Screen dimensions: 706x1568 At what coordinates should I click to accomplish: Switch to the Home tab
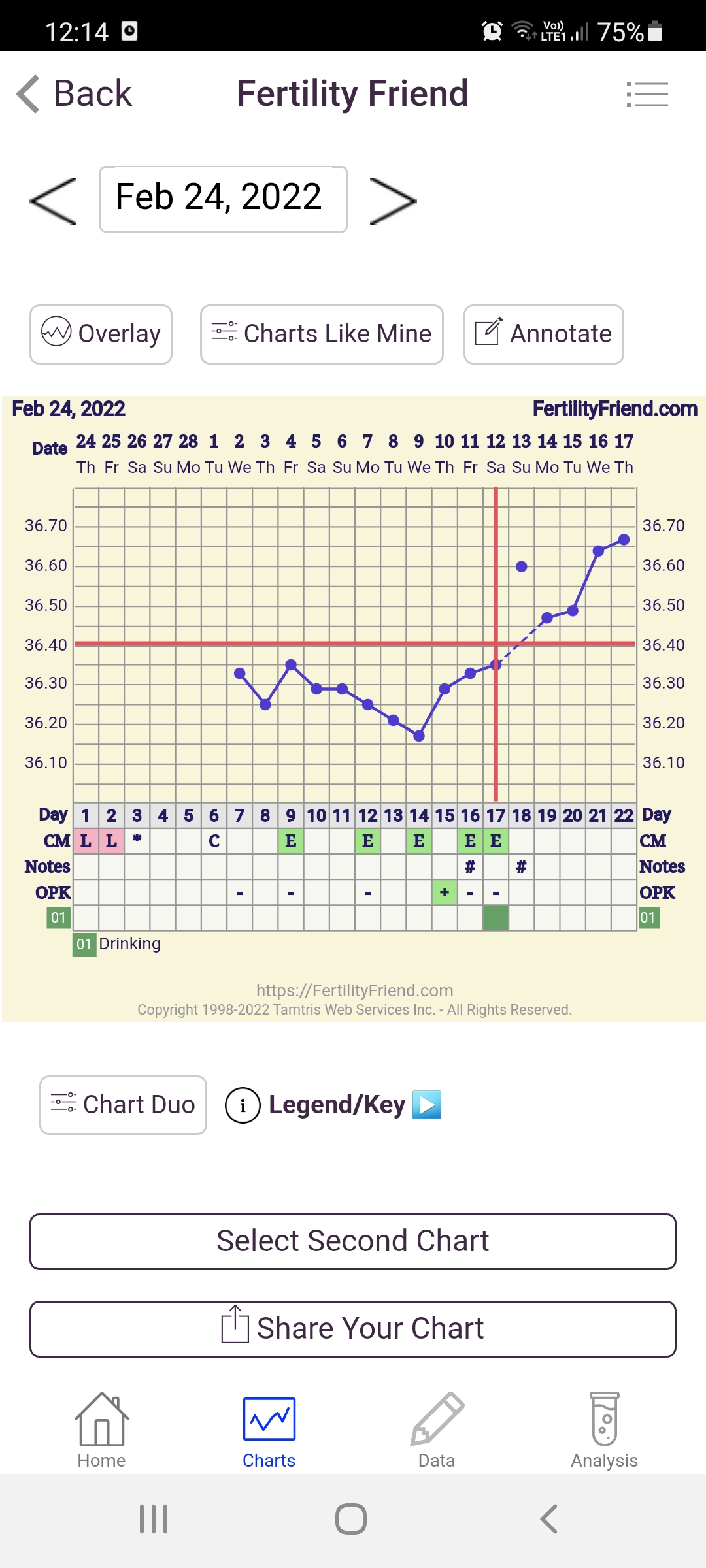pyautogui.click(x=101, y=1431)
